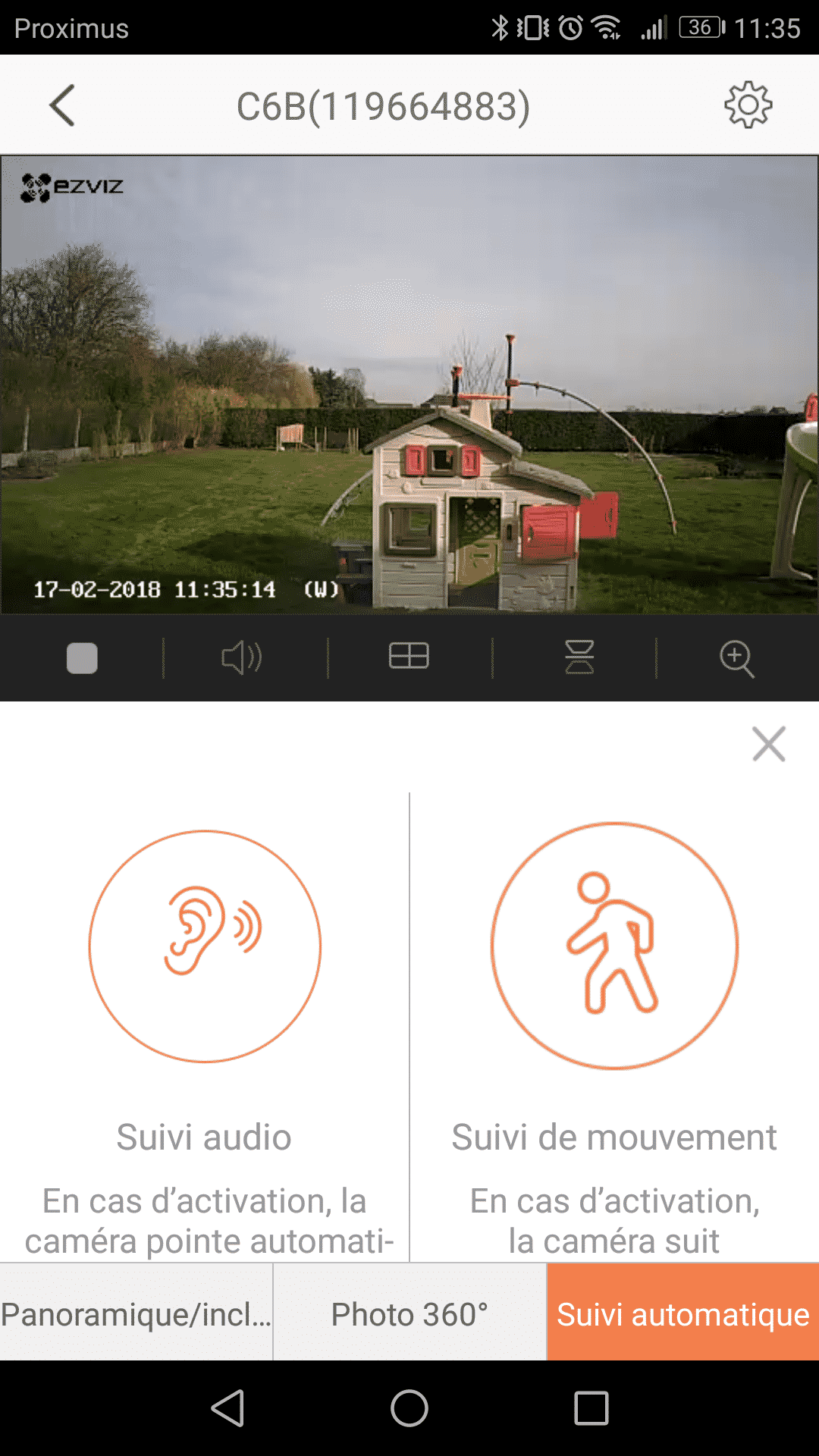819x1456 pixels.
Task: Open recent apps from navigation bar
Action: click(591, 1408)
